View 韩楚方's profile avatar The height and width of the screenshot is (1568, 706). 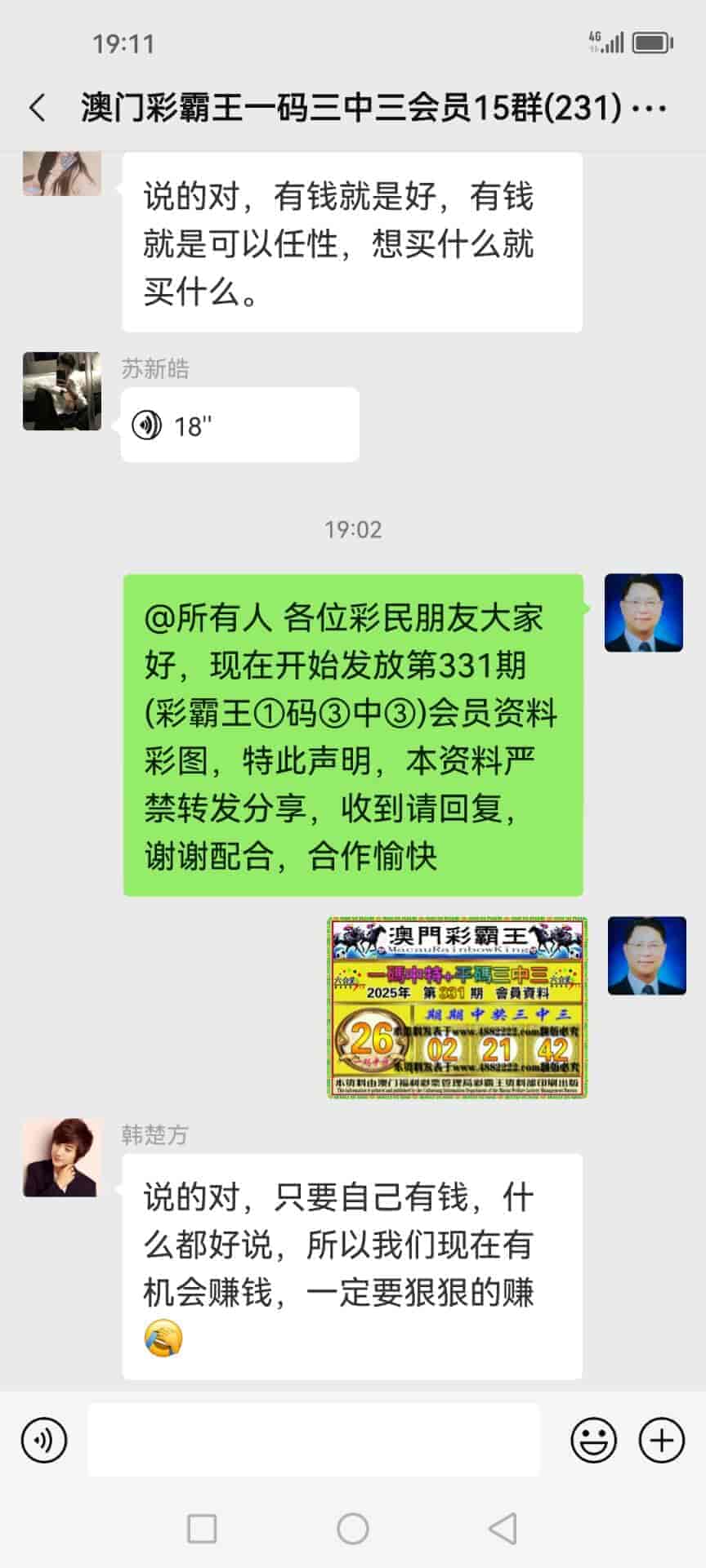62,1157
